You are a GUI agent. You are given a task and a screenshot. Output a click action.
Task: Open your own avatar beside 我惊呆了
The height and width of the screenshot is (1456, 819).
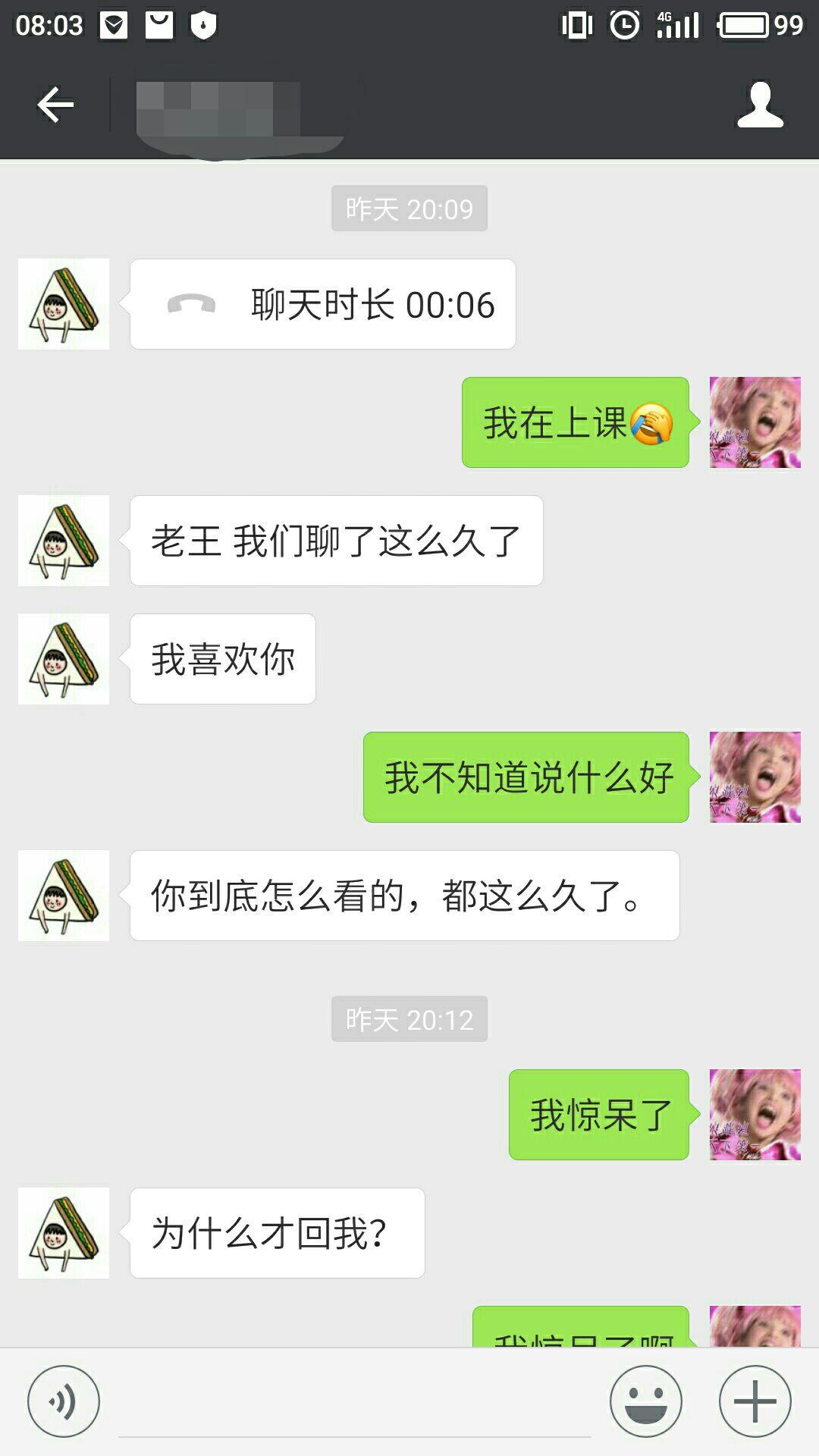(x=755, y=1115)
